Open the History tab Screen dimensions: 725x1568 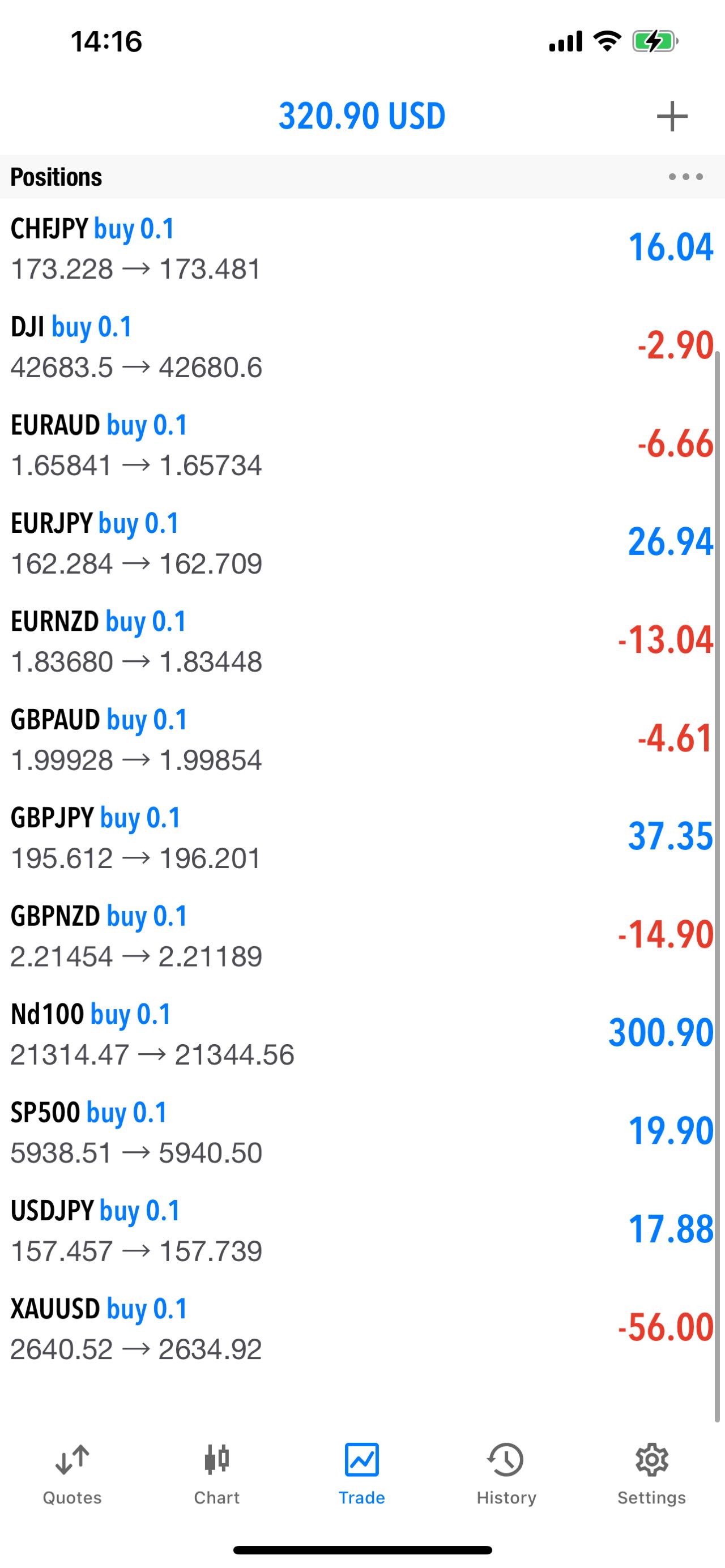506,1474
